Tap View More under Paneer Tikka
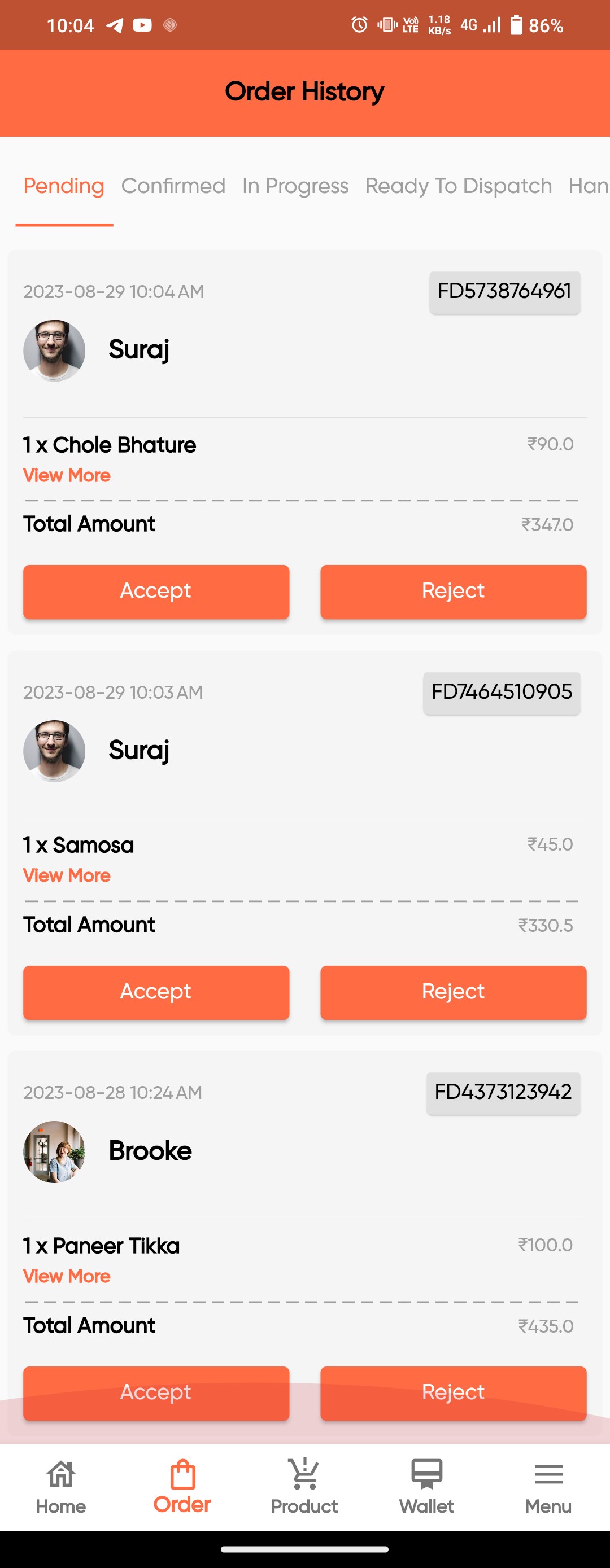The image size is (610, 1568). (x=67, y=1276)
